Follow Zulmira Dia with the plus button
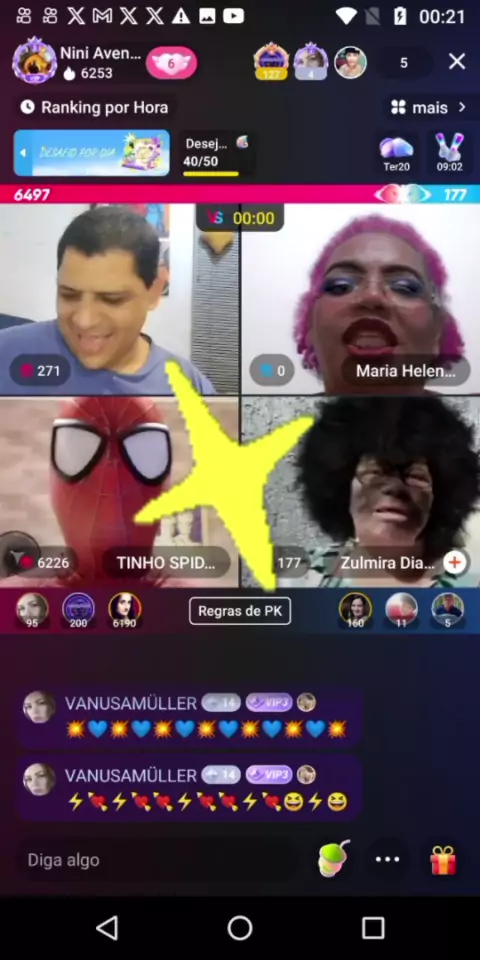The height and width of the screenshot is (960, 480). click(454, 563)
